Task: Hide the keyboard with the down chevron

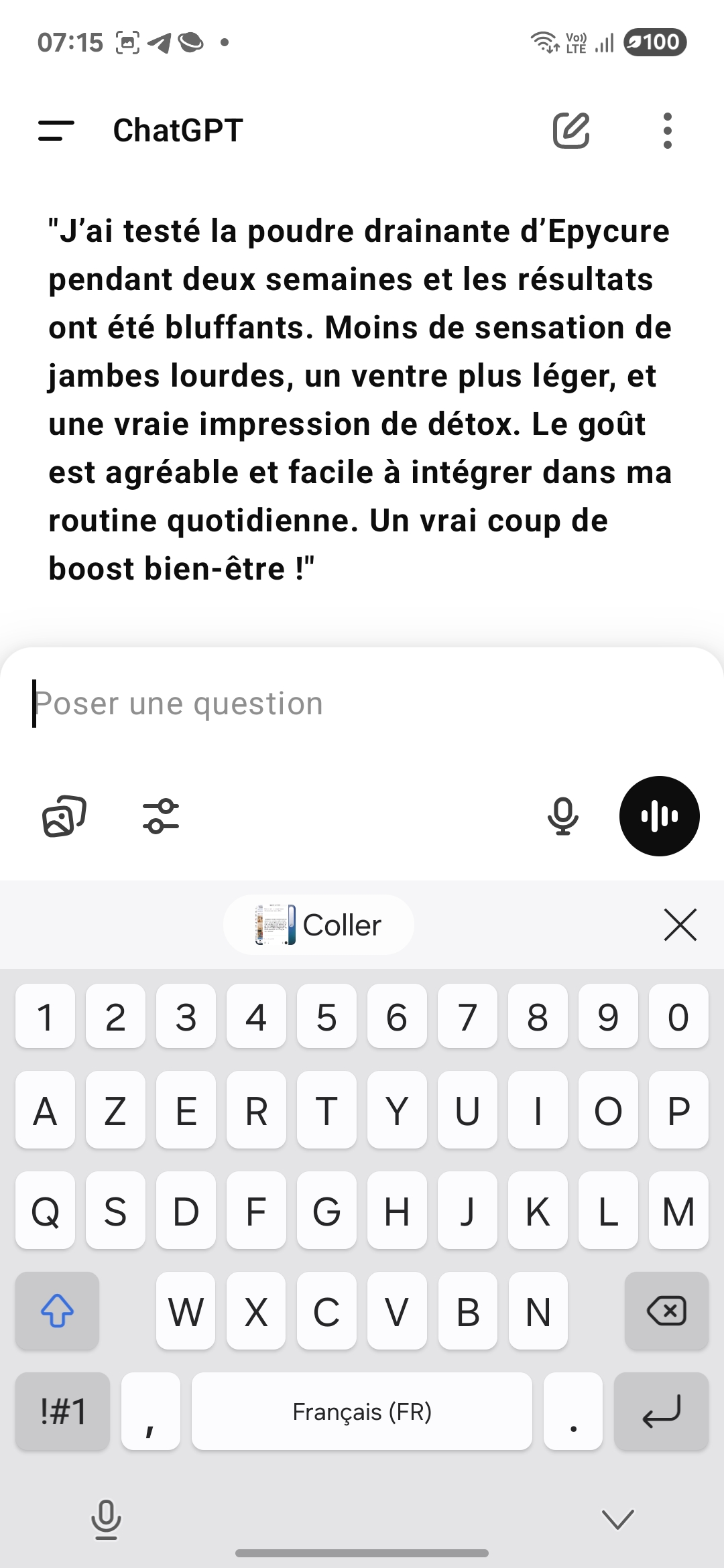Action: [x=618, y=1519]
